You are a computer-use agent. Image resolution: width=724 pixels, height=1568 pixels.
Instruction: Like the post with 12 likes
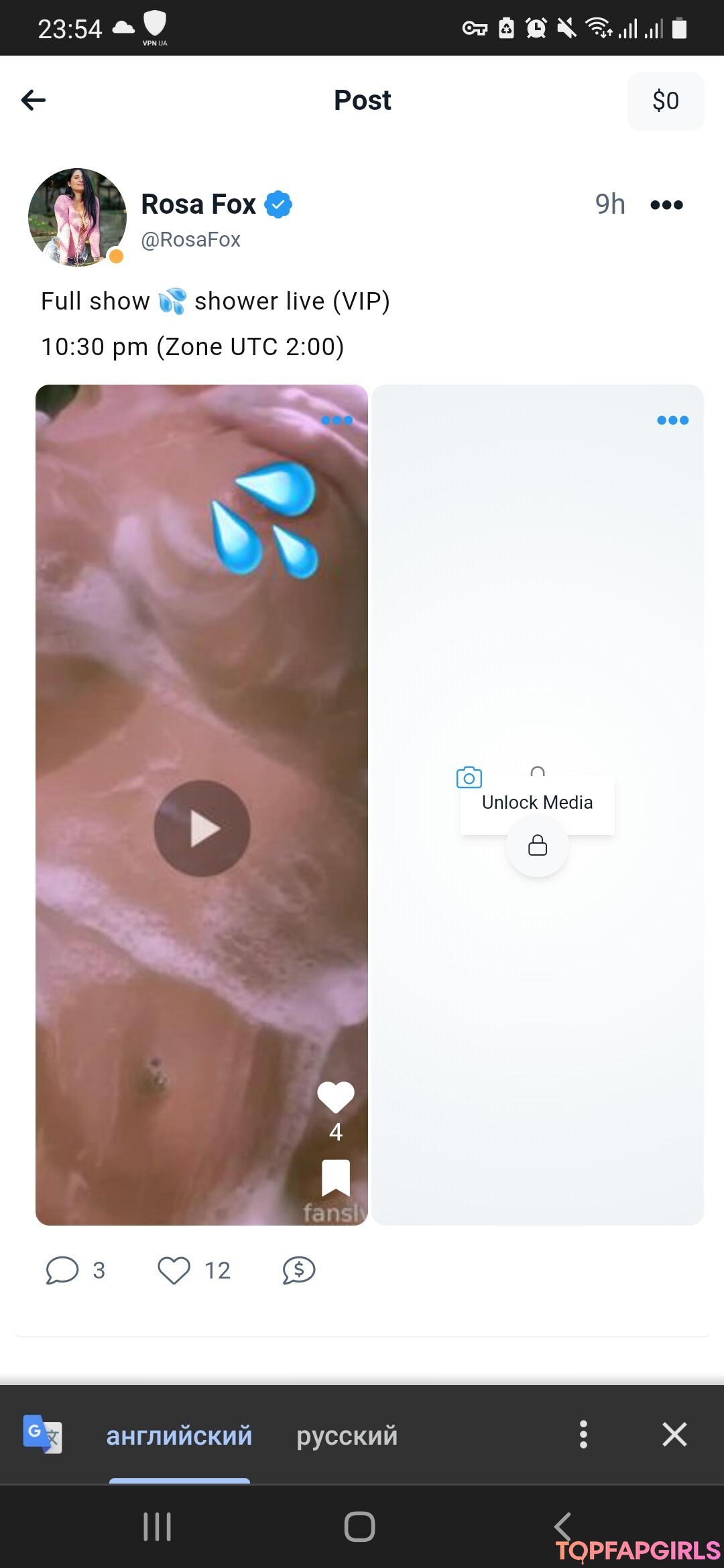click(x=174, y=1270)
